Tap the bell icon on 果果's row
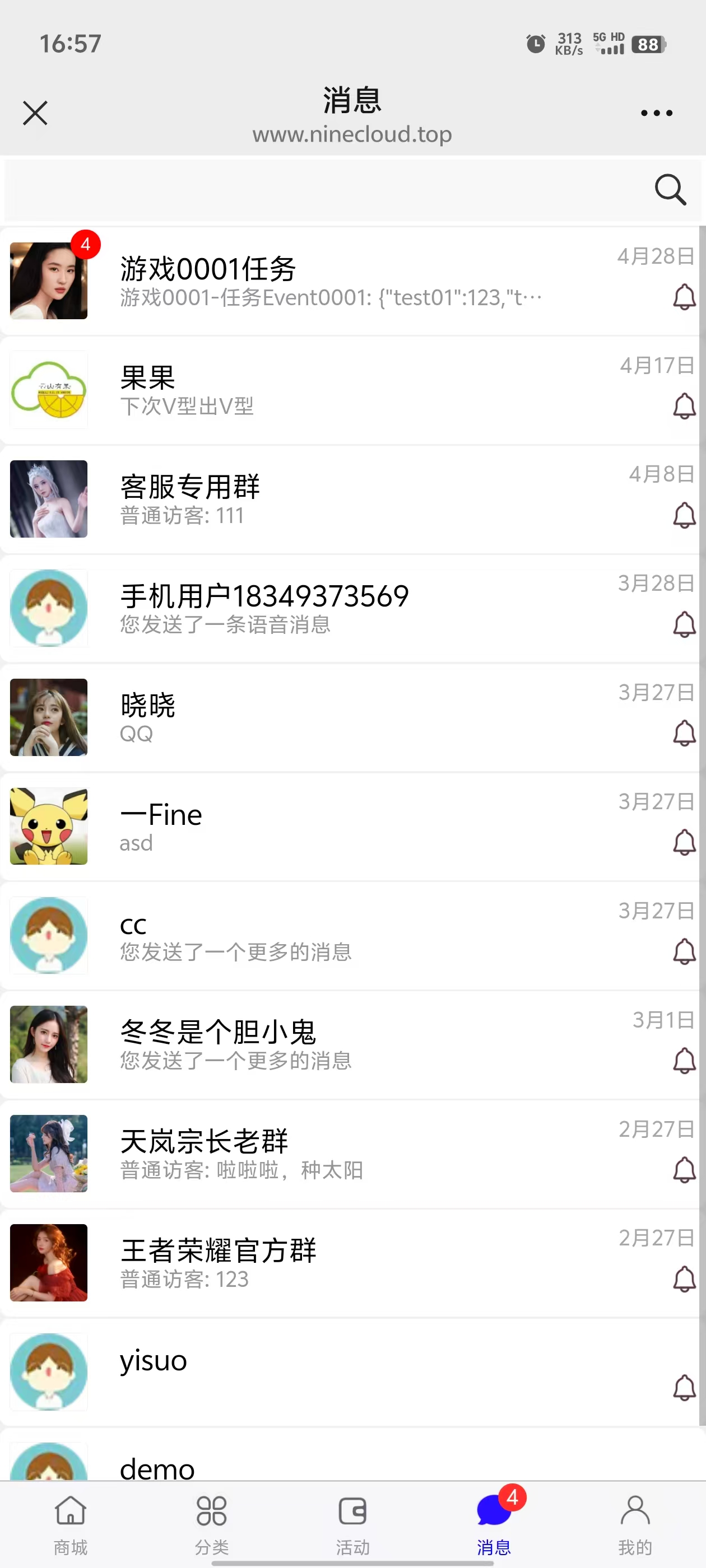 [684, 406]
